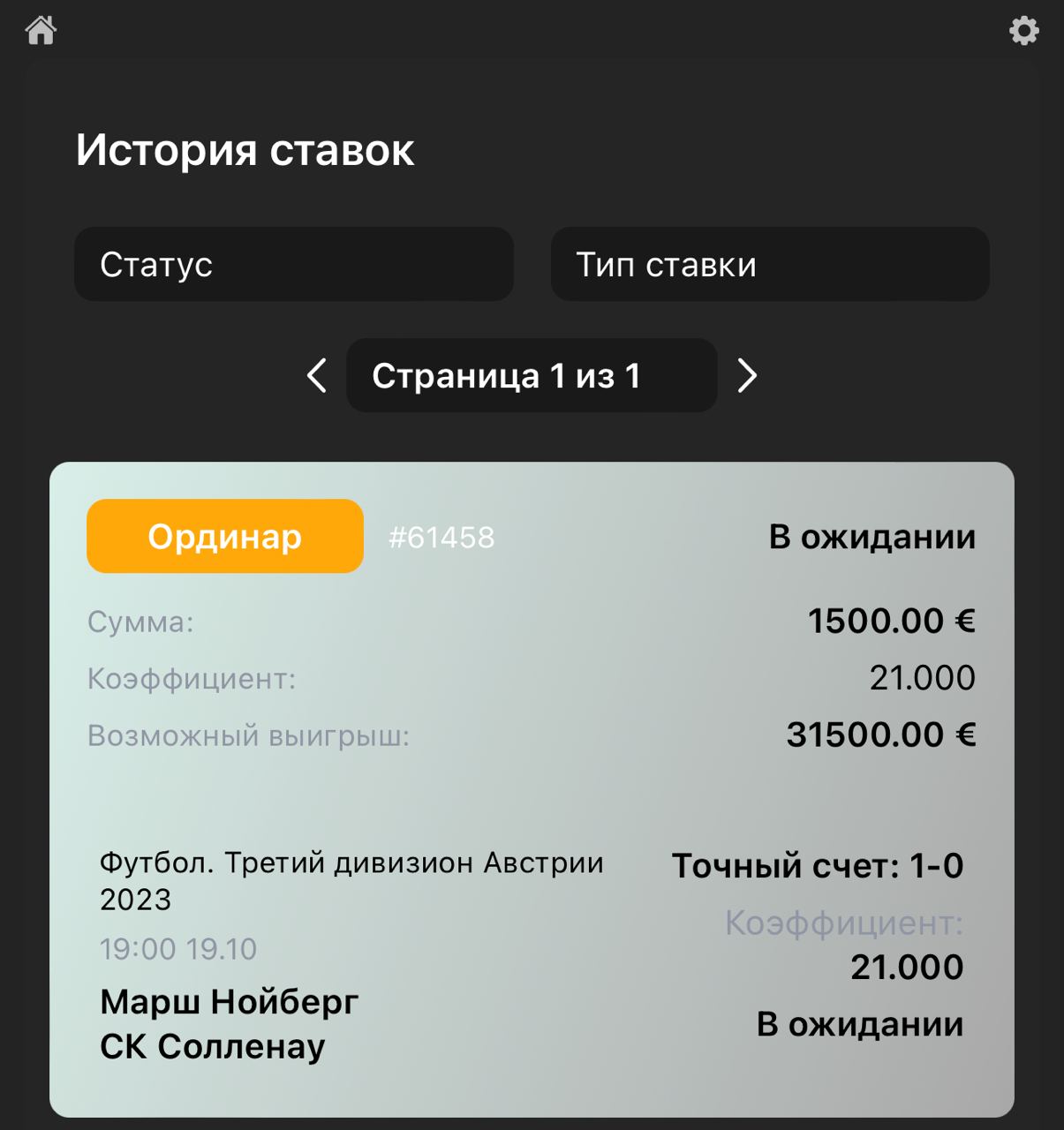This screenshot has height=1130, width=1064.
Task: Open bet card #61458
Action: [531, 788]
